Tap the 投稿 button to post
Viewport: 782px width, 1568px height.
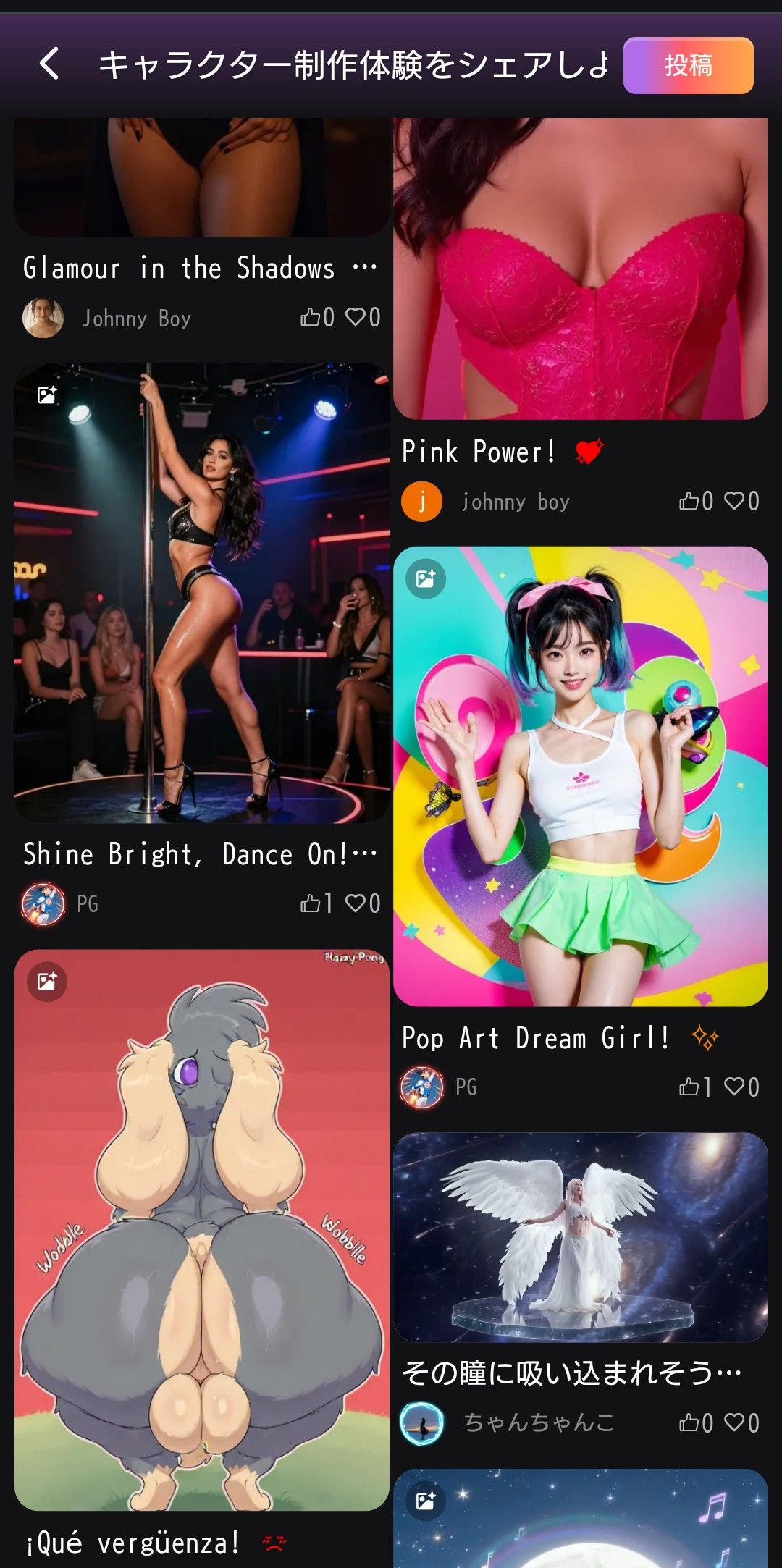688,65
